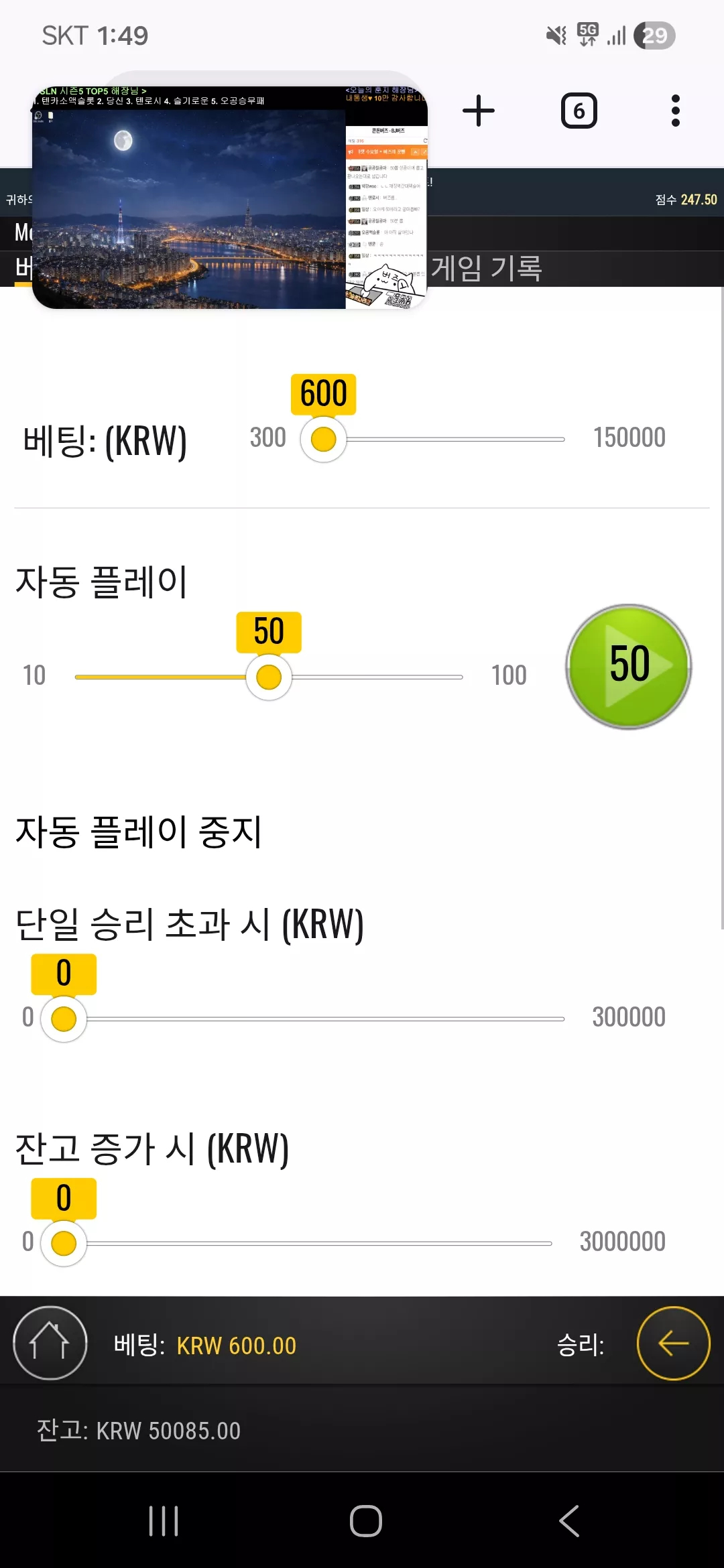Open the tab switcher showing 6

tap(579, 111)
